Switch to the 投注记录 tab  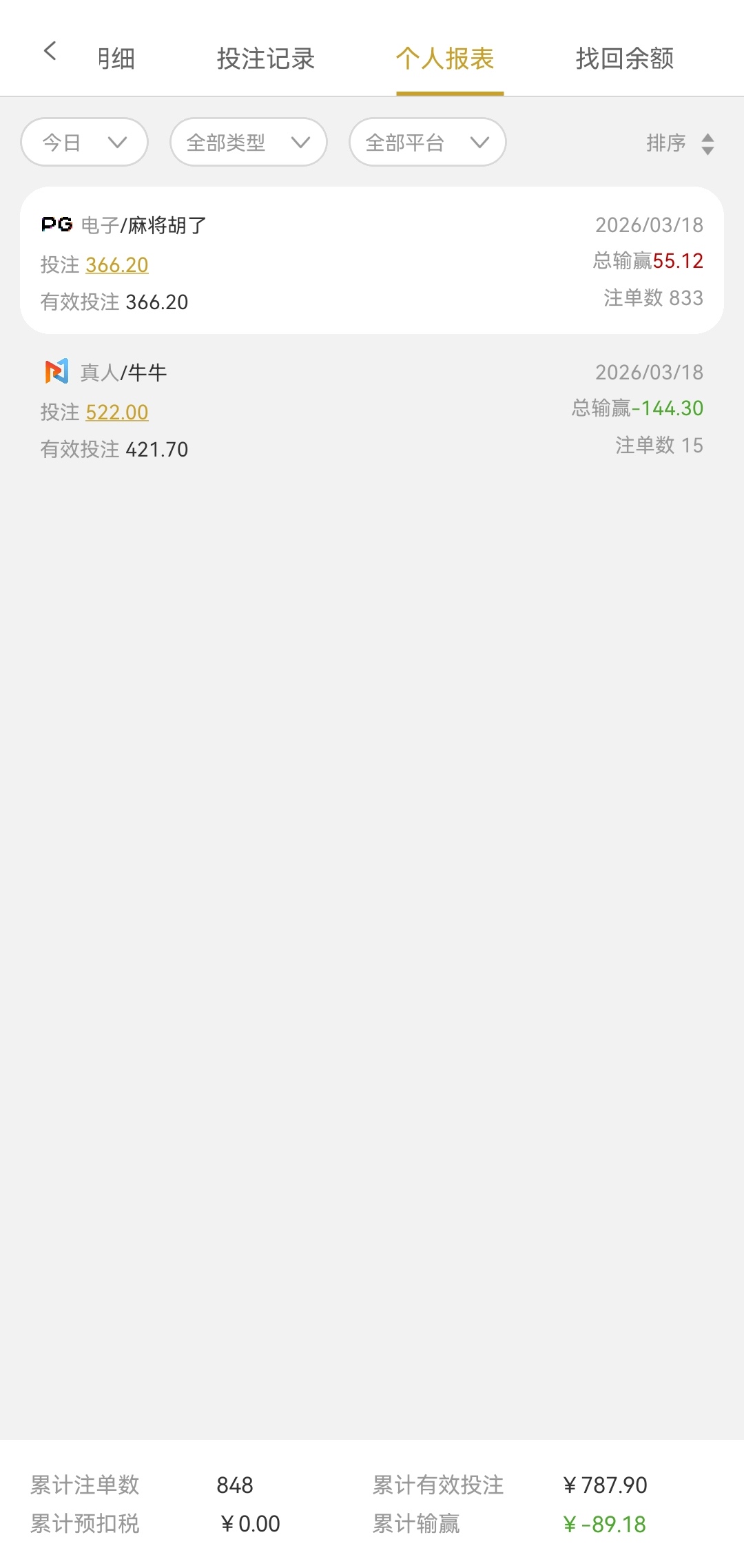click(x=266, y=59)
